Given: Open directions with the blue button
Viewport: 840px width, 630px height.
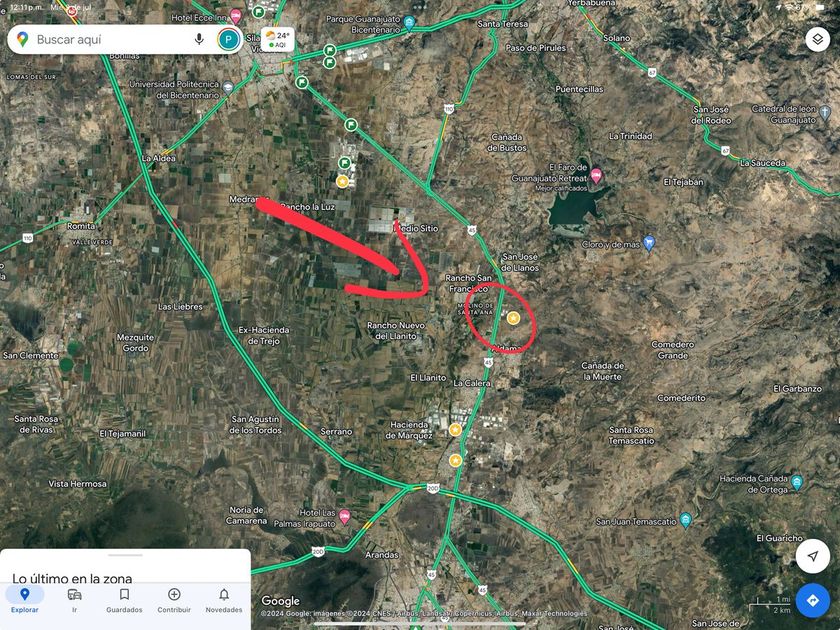Looking at the screenshot, I should (812, 600).
